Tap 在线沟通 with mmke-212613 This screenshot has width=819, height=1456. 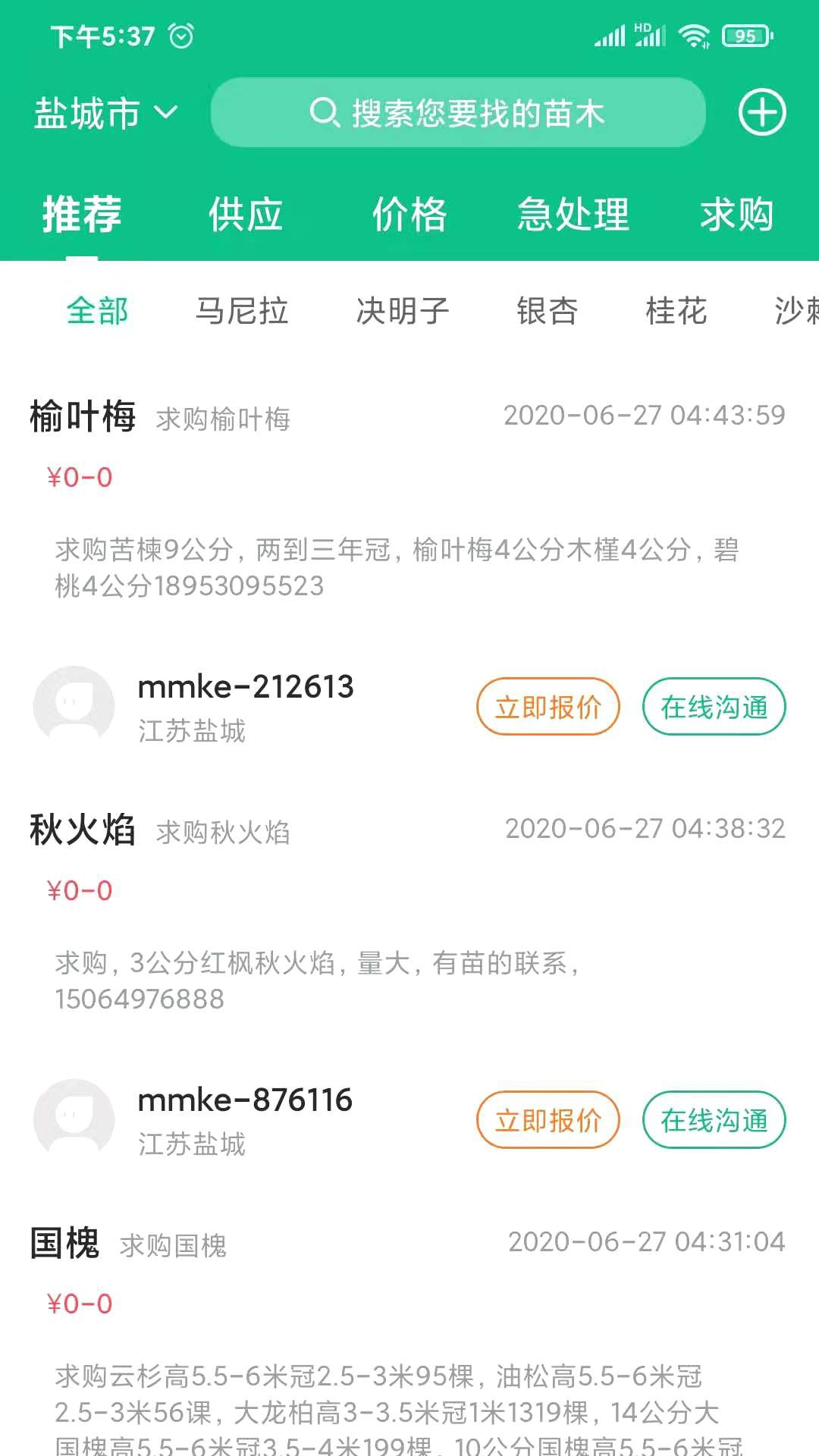pyautogui.click(x=714, y=707)
